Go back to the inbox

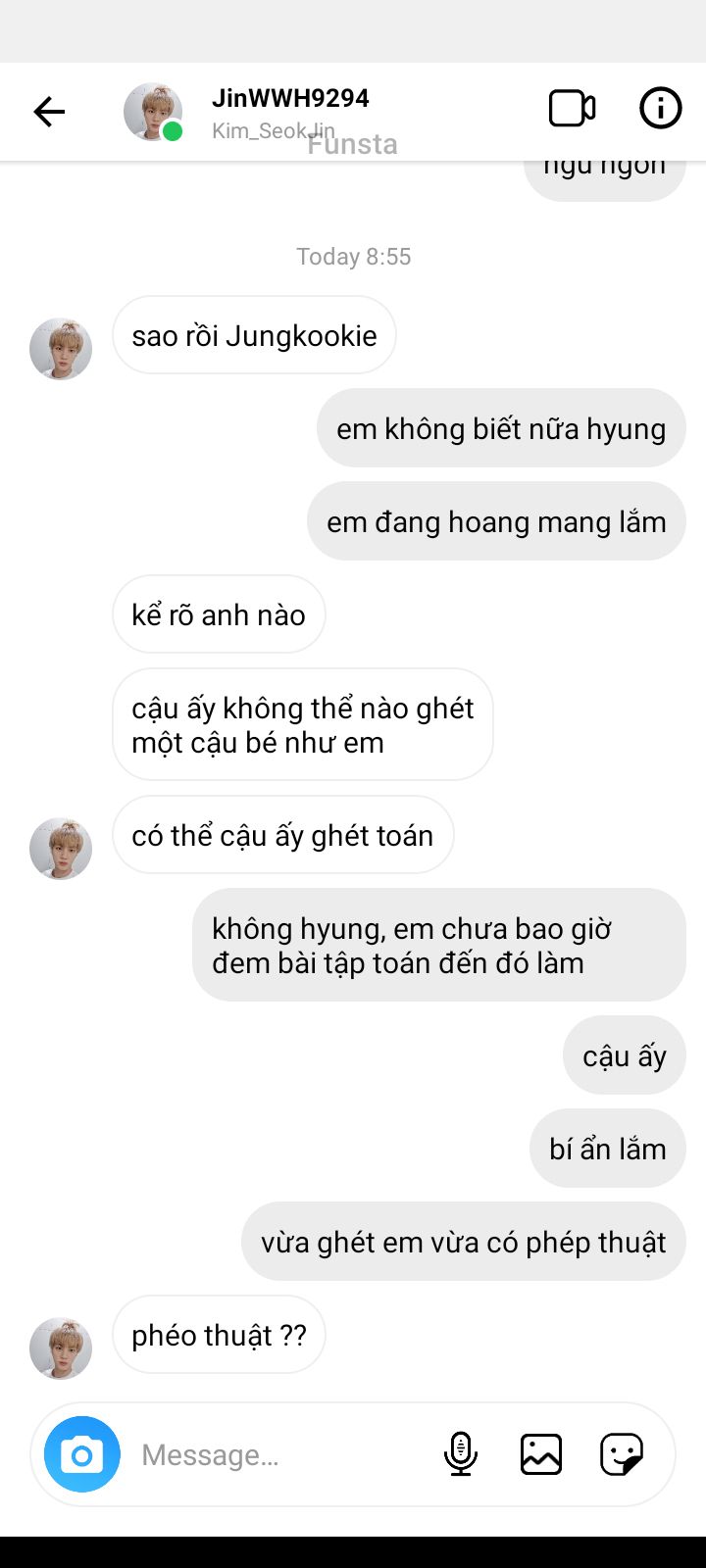(x=49, y=112)
